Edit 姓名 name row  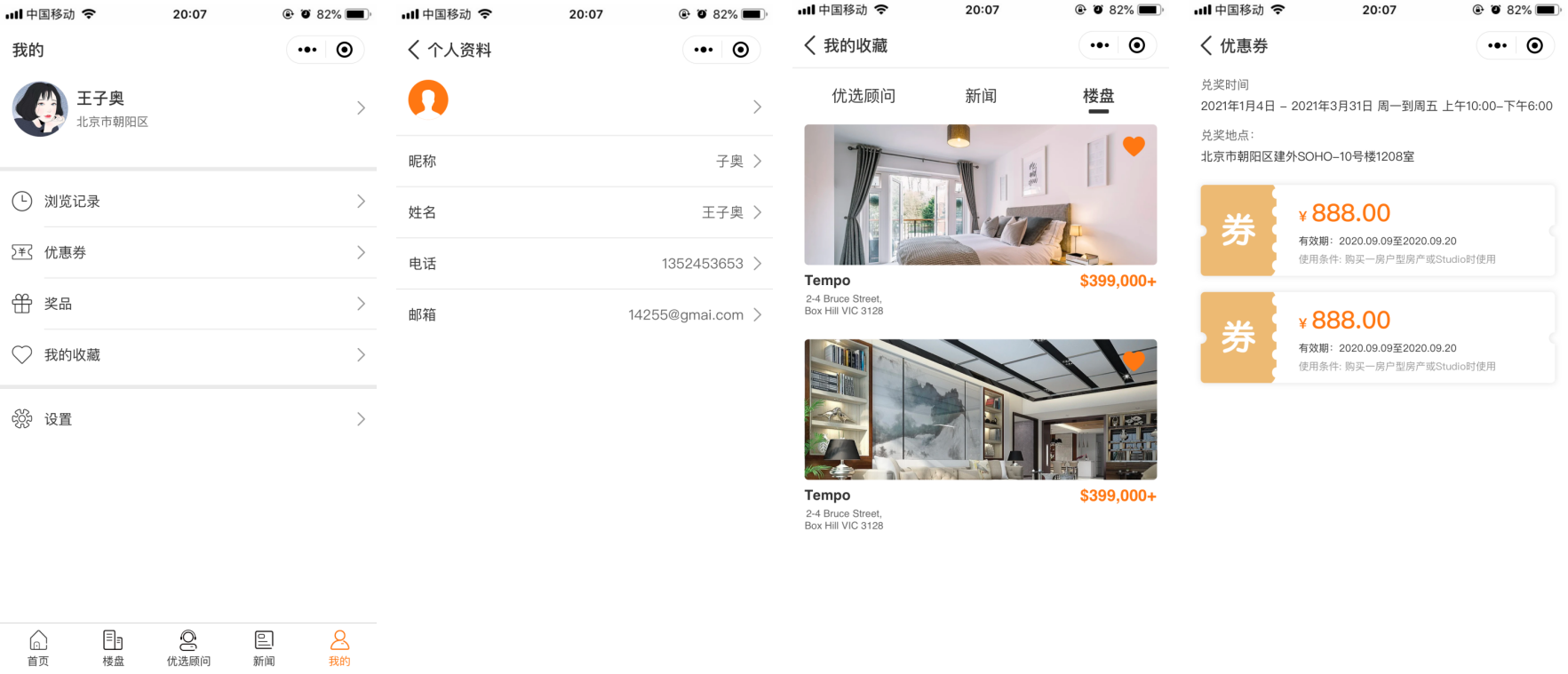pyautogui.click(x=585, y=212)
